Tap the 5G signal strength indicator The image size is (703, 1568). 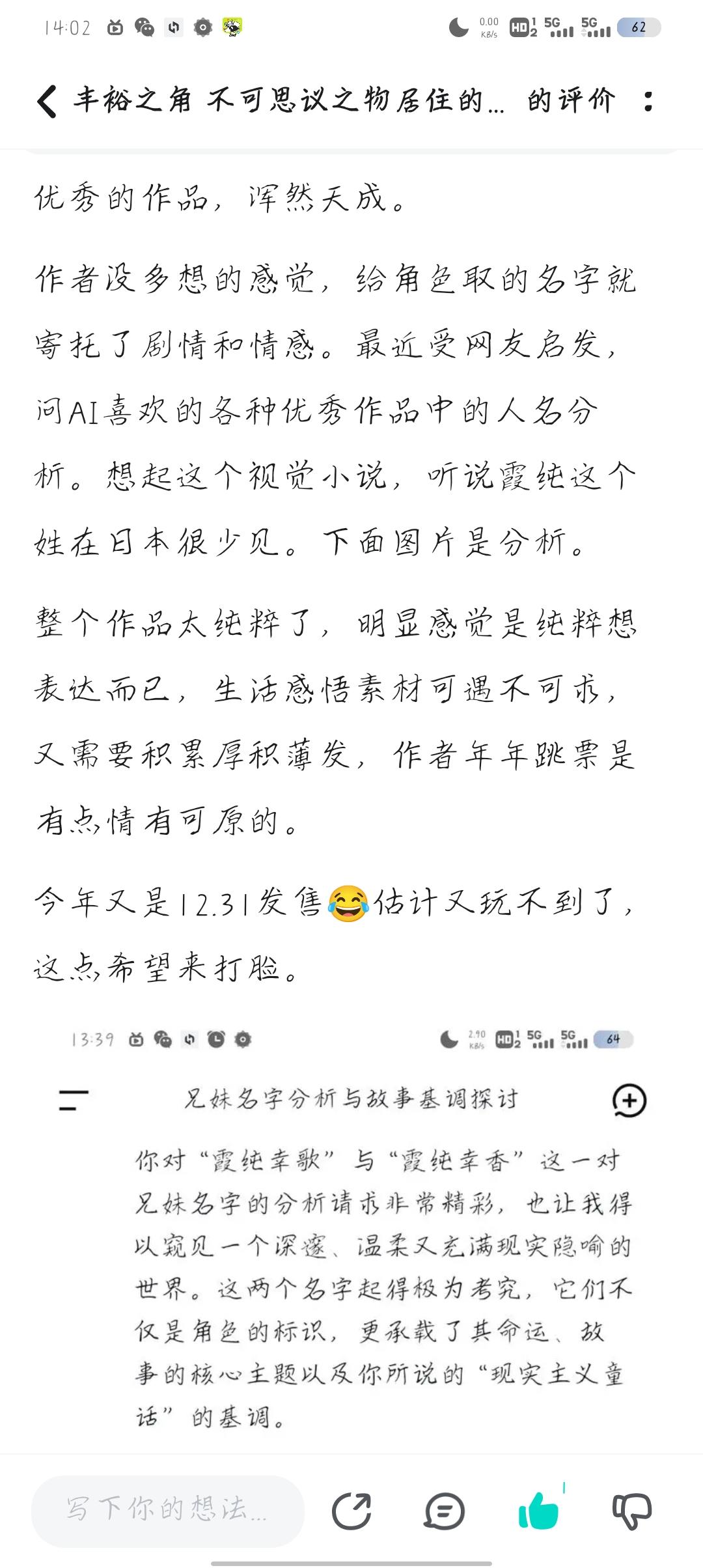[x=557, y=26]
